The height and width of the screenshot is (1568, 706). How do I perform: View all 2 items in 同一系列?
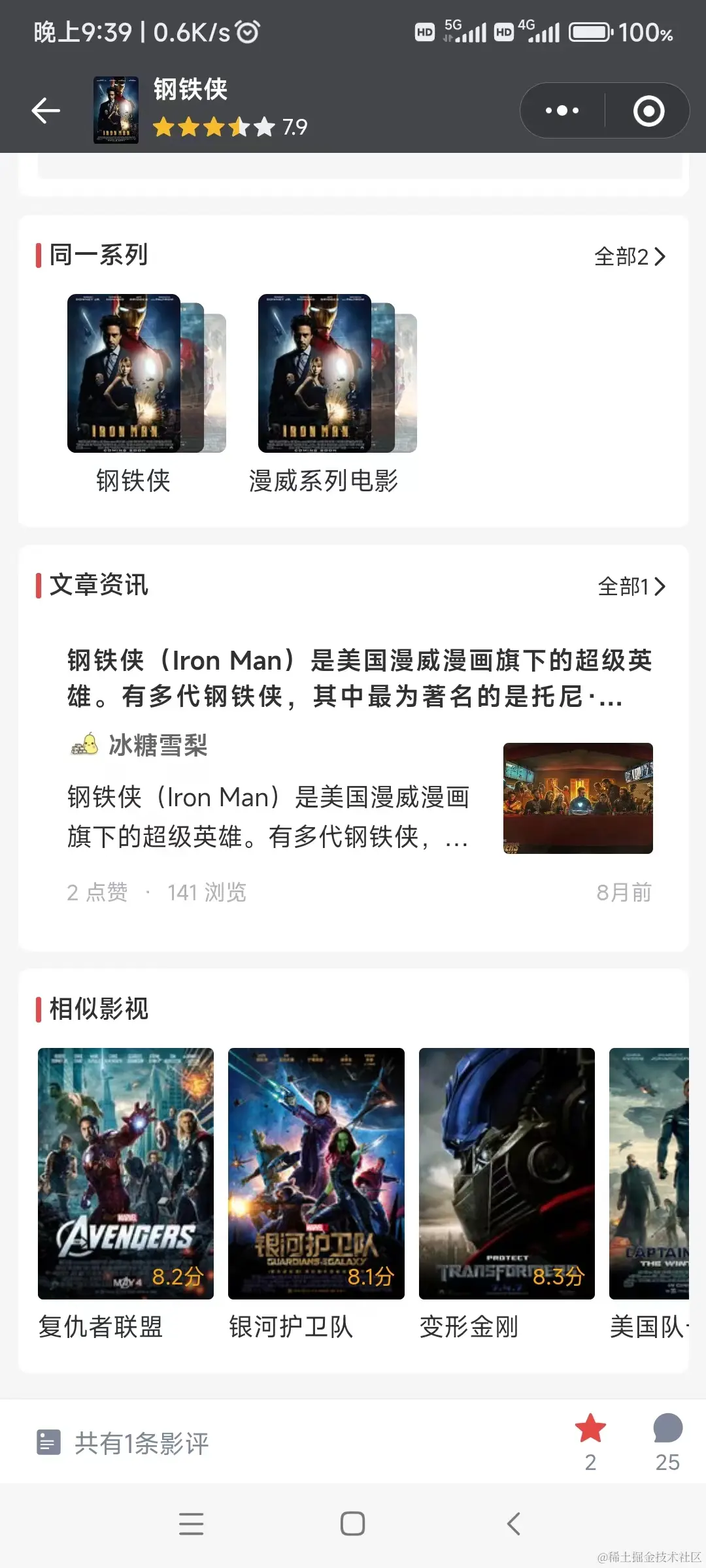coord(630,257)
